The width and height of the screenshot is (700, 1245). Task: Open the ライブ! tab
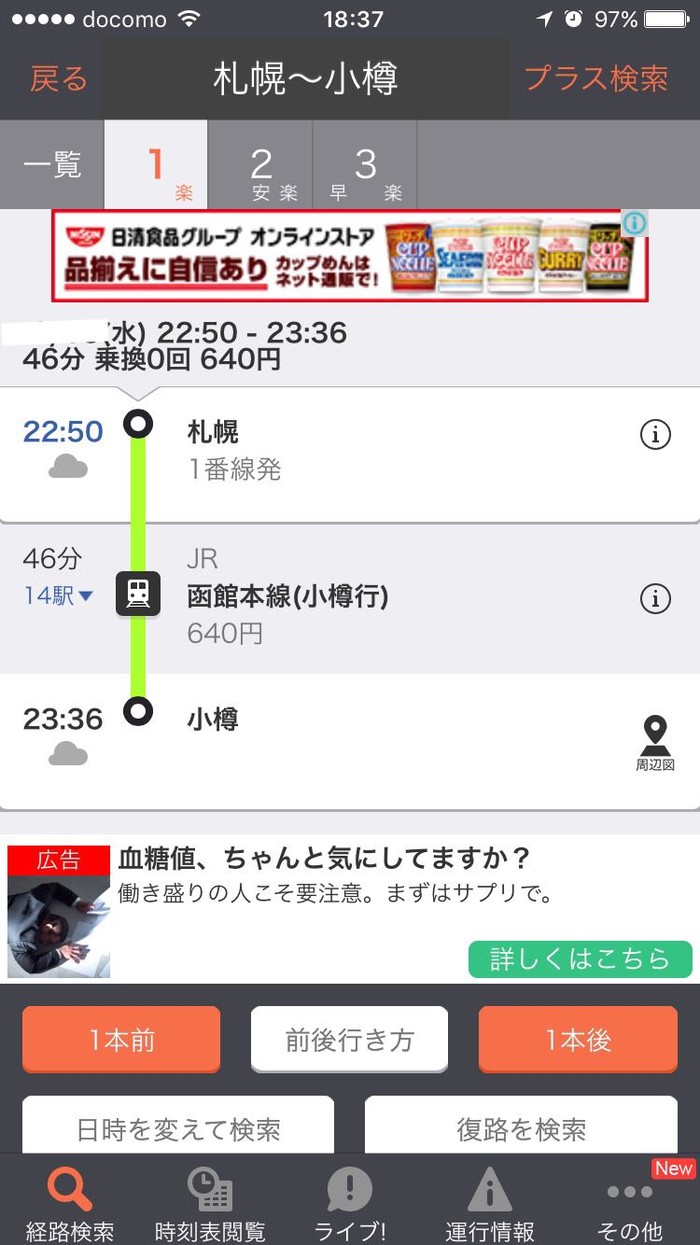[x=350, y=1204]
